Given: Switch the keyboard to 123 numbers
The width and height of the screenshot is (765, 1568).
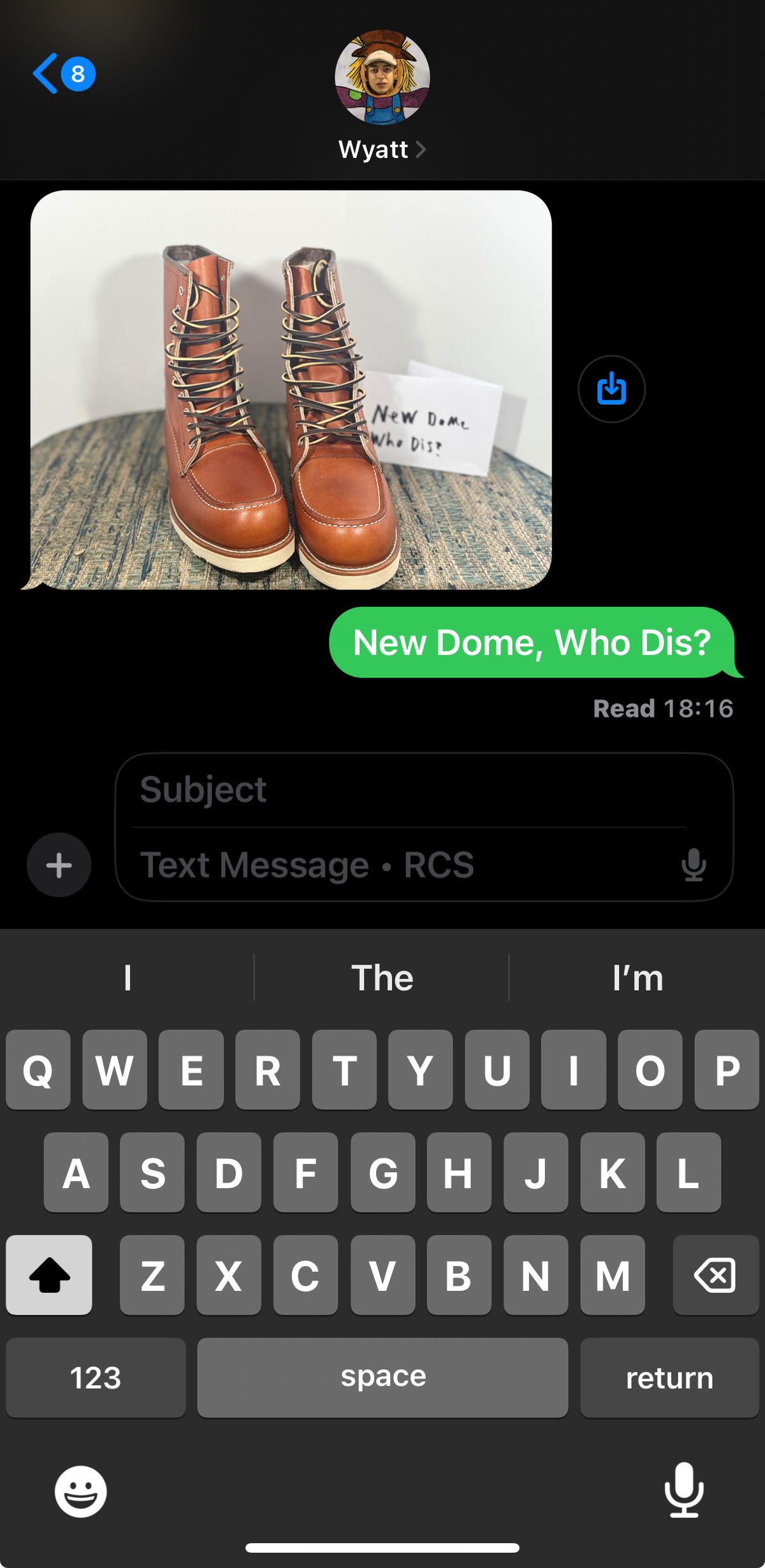Looking at the screenshot, I should (x=96, y=1377).
